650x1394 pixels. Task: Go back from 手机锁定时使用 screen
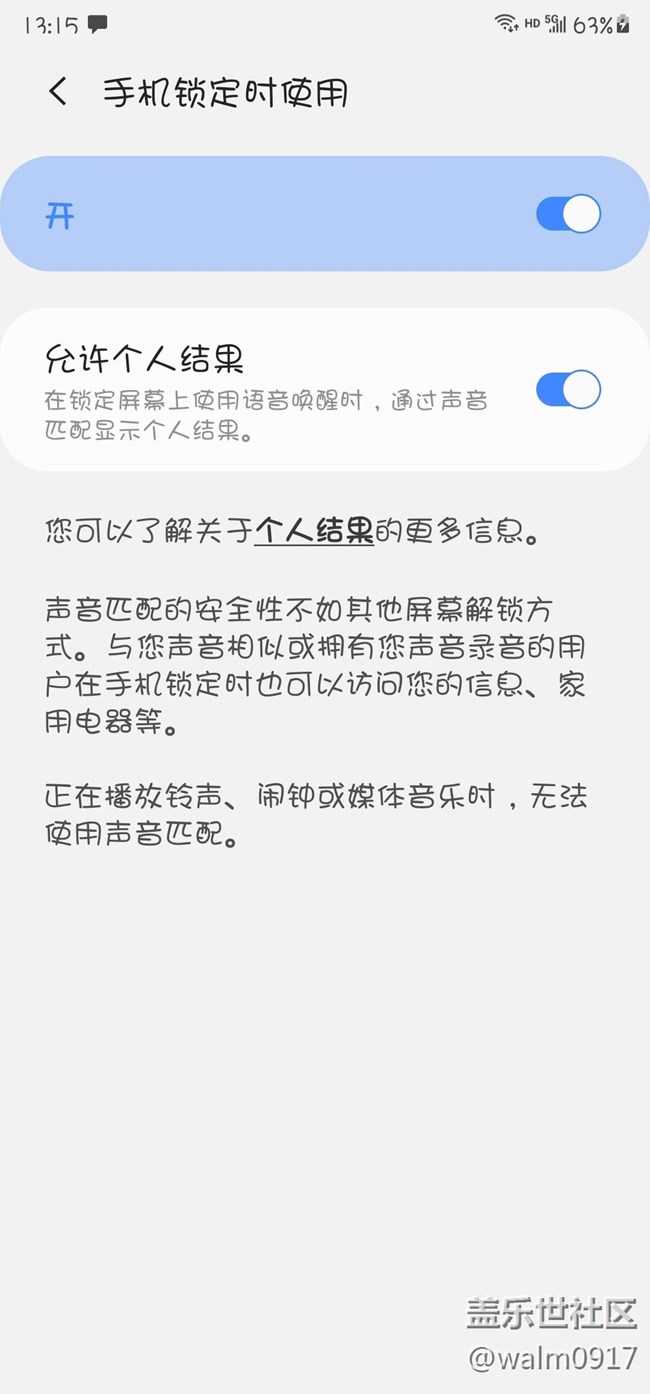58,93
